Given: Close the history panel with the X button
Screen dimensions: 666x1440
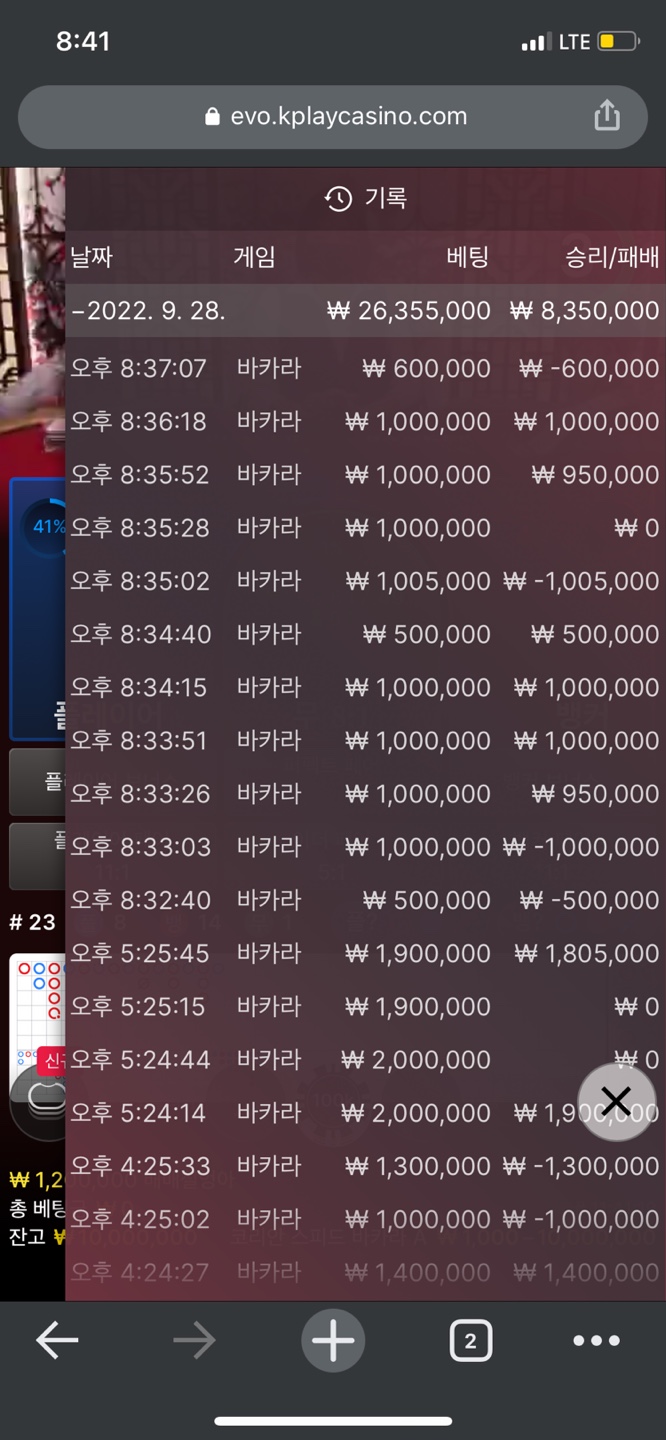Looking at the screenshot, I should pyautogui.click(x=616, y=1101).
